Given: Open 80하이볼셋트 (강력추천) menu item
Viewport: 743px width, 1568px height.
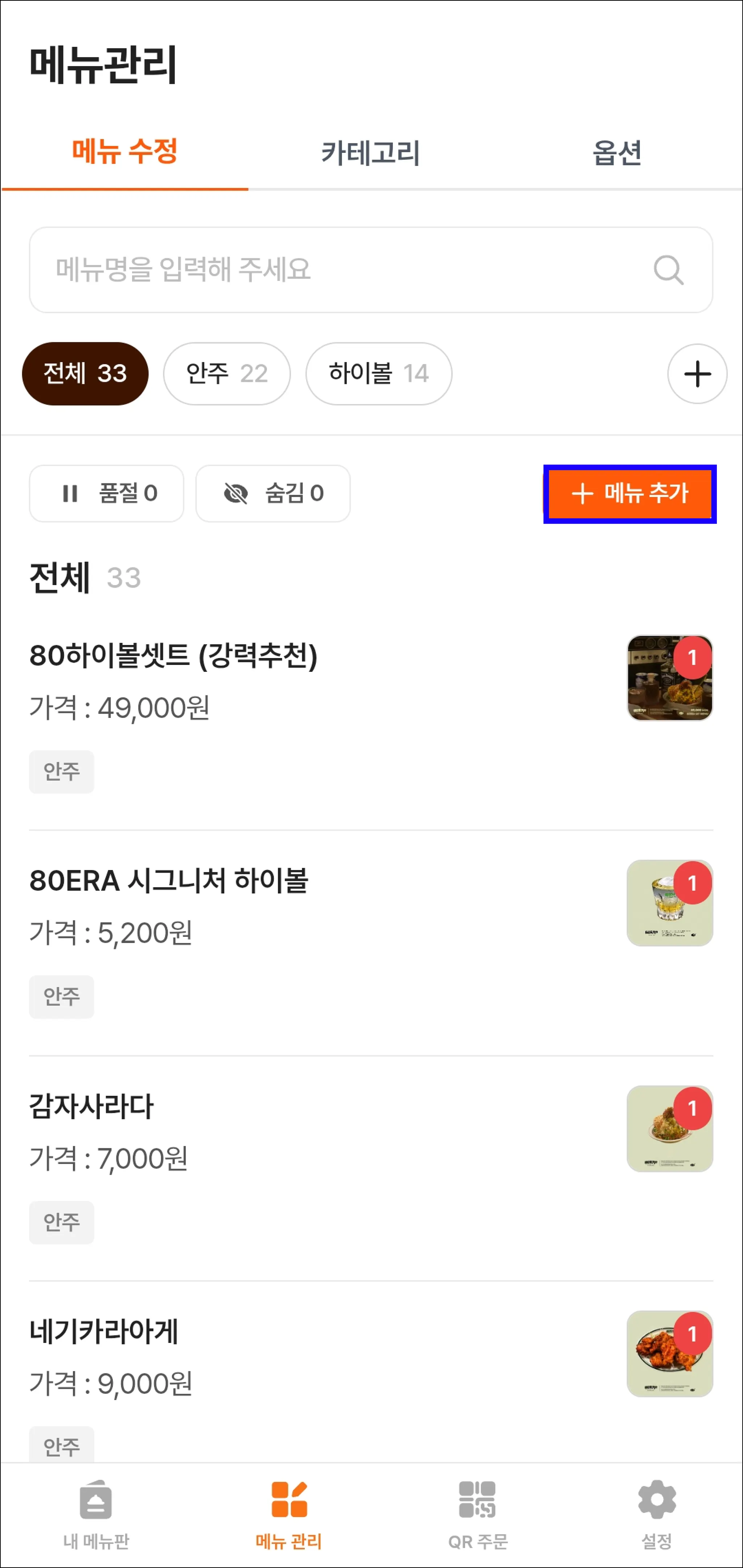Looking at the screenshot, I should [173, 656].
